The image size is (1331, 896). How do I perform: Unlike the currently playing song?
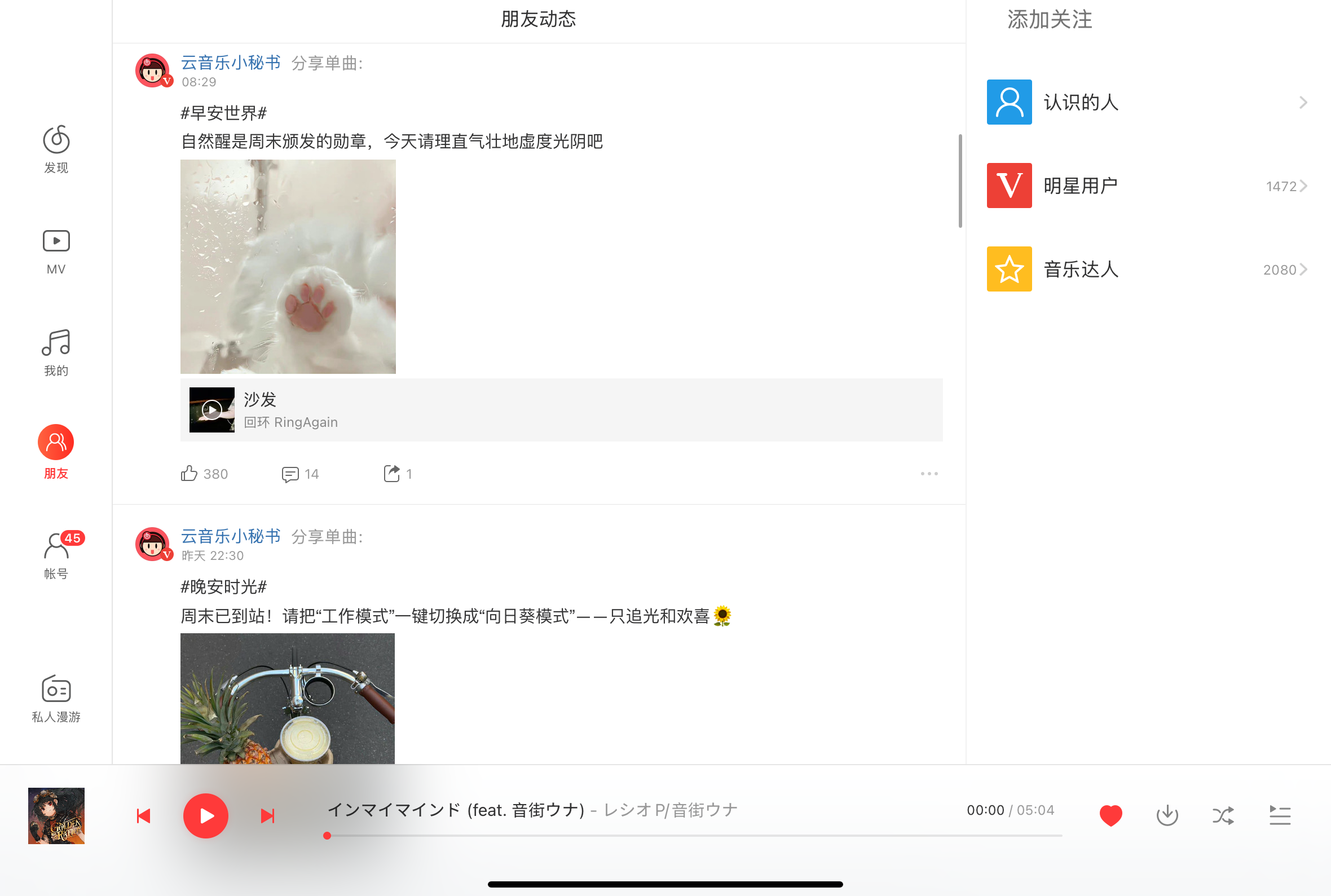tap(1110, 815)
